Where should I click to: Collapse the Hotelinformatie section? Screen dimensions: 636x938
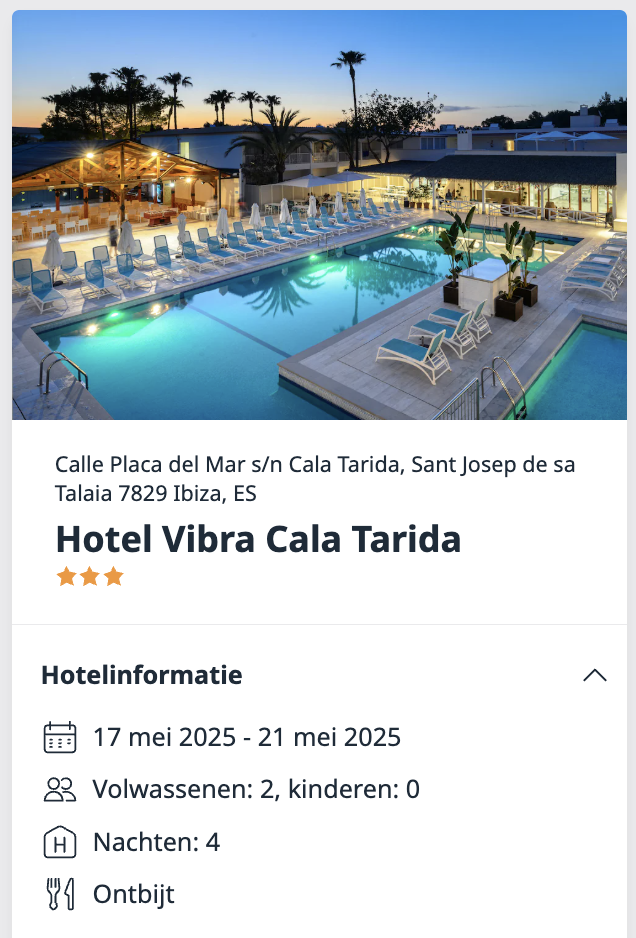[x=594, y=675]
